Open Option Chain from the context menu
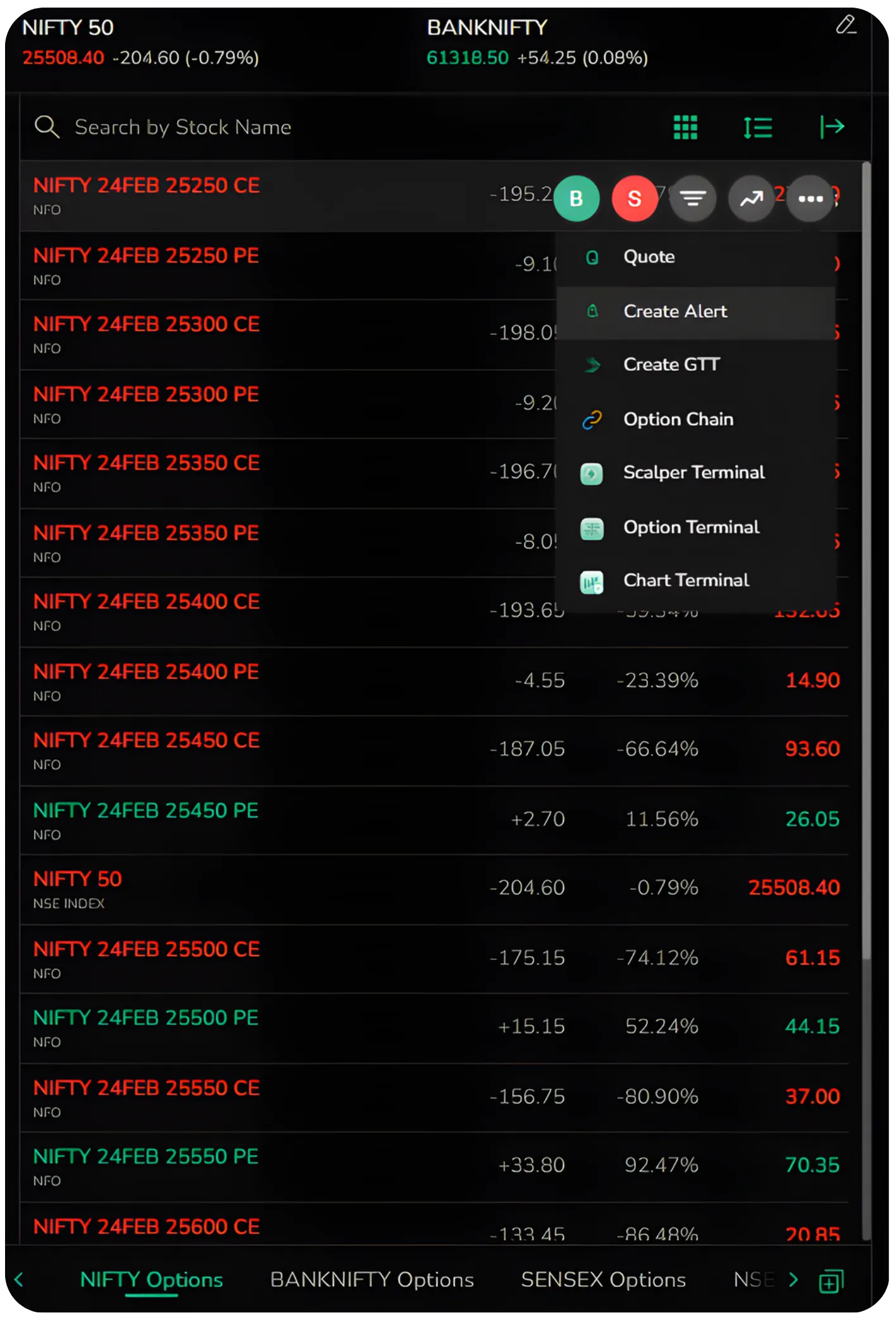This screenshot has height=1325, width=896. click(678, 419)
